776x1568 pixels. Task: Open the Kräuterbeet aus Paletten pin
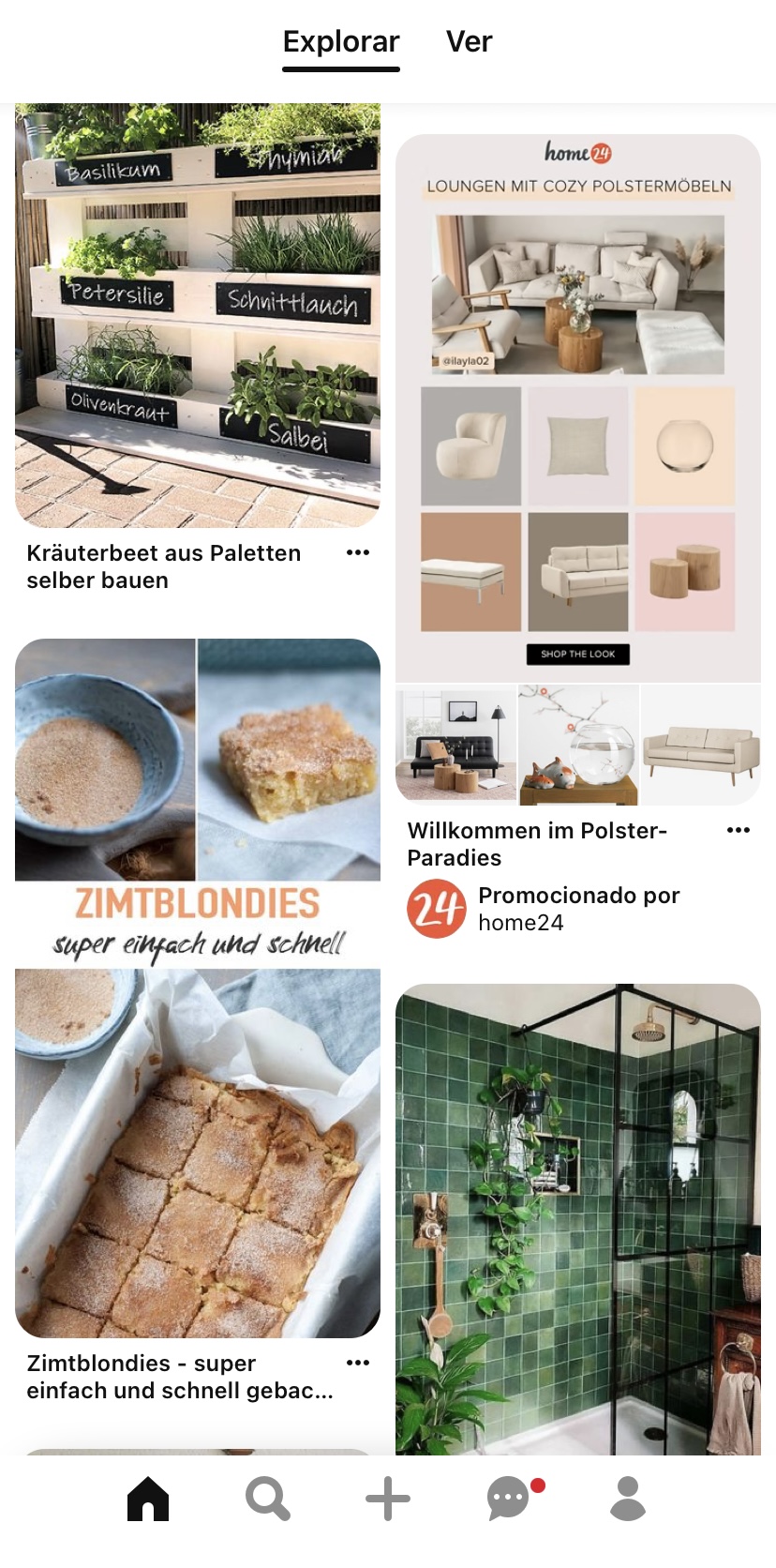(x=198, y=315)
